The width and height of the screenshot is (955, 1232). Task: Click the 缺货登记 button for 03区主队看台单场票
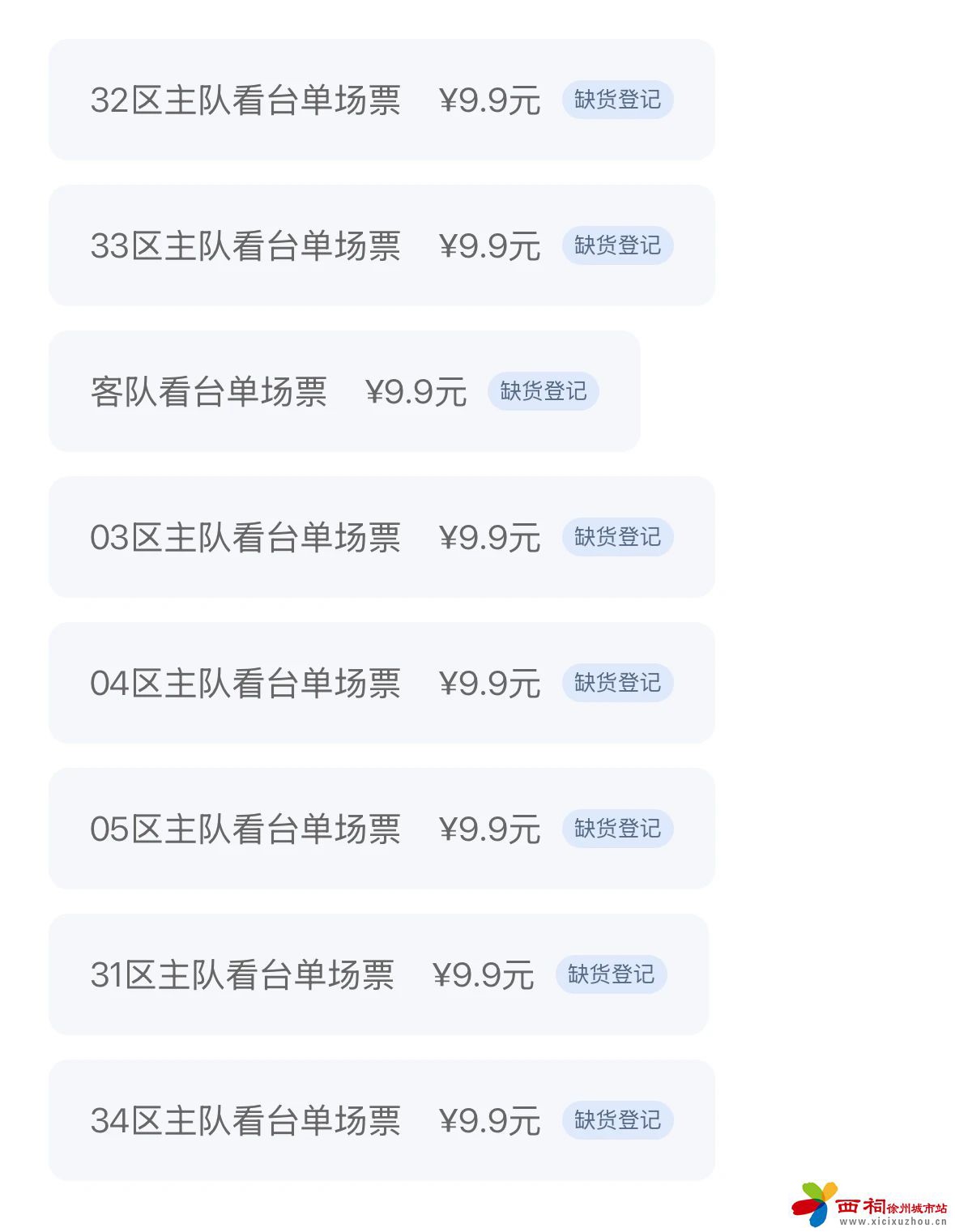616,537
